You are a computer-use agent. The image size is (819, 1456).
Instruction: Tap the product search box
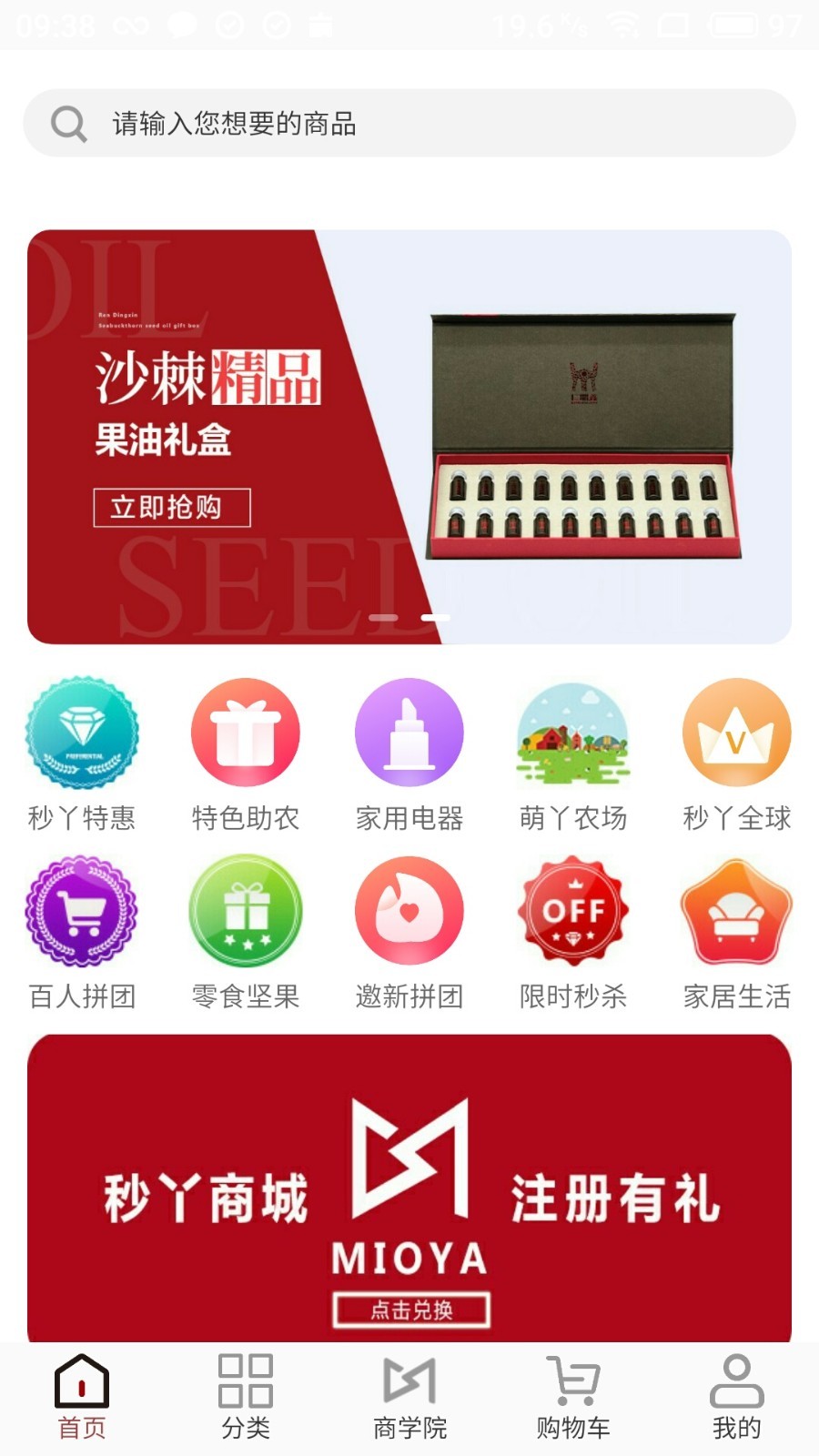tap(409, 123)
